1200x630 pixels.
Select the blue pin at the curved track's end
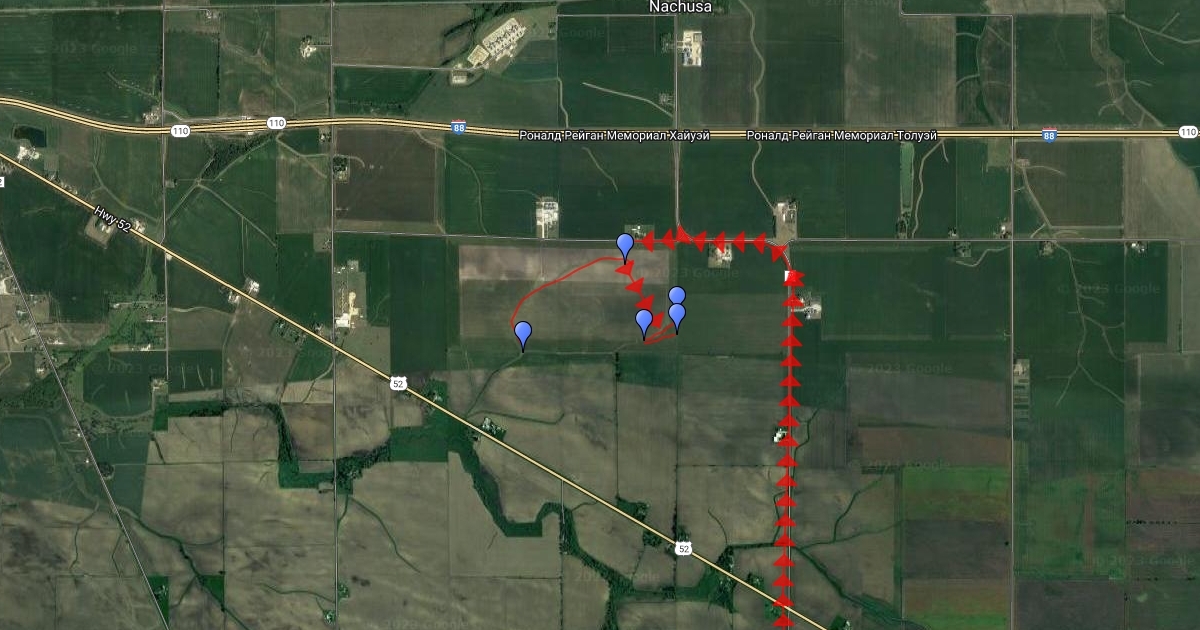point(522,333)
